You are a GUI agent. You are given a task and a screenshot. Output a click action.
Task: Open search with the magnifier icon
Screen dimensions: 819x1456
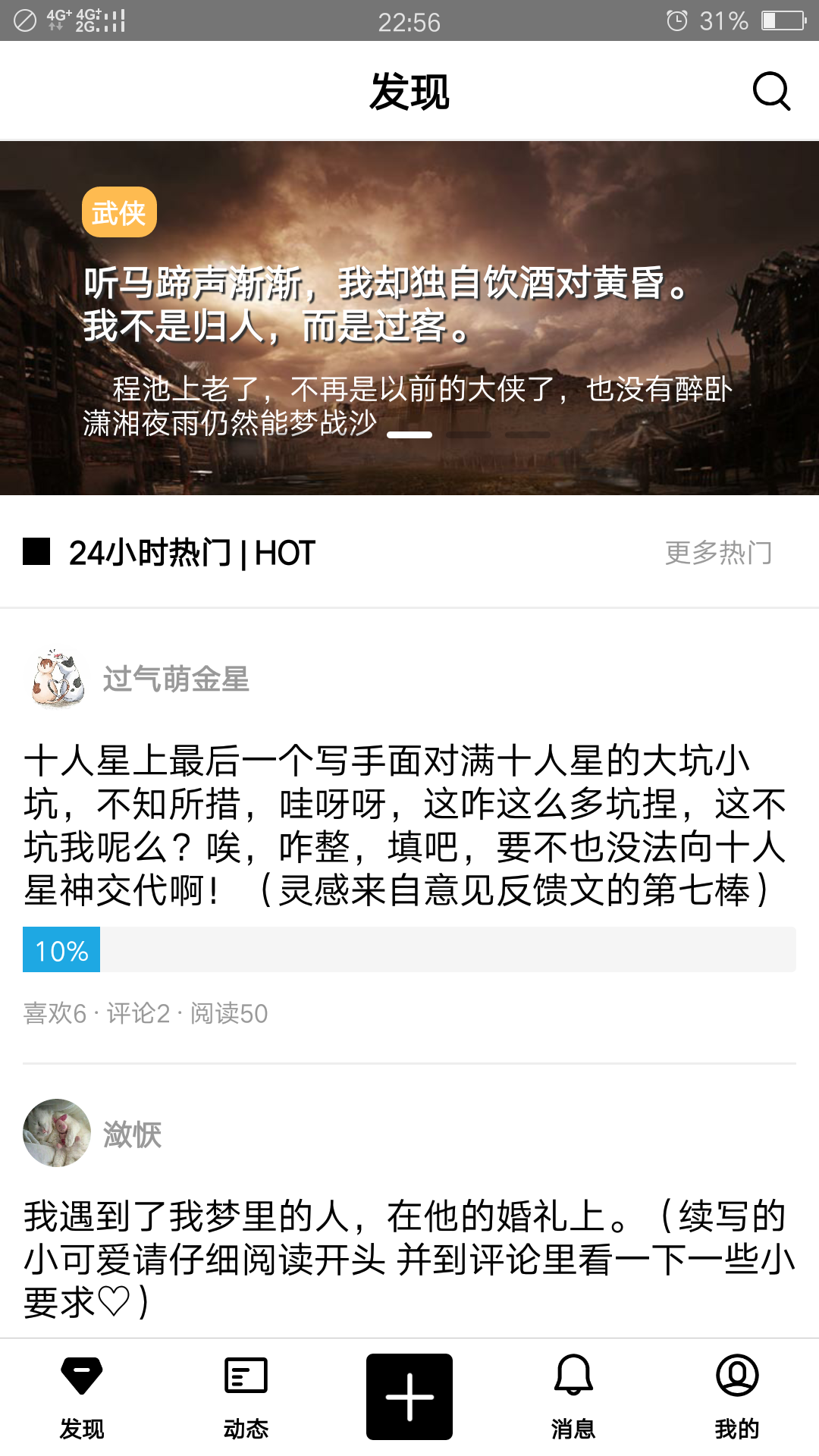[x=771, y=92]
